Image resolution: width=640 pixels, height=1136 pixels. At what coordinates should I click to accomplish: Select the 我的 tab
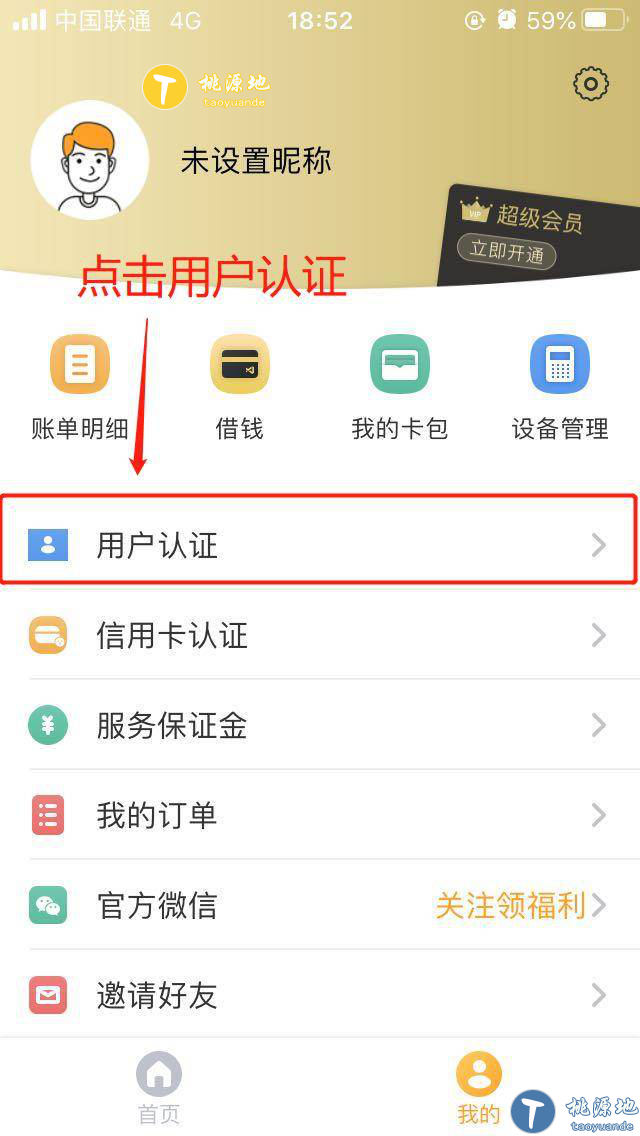[479, 1087]
